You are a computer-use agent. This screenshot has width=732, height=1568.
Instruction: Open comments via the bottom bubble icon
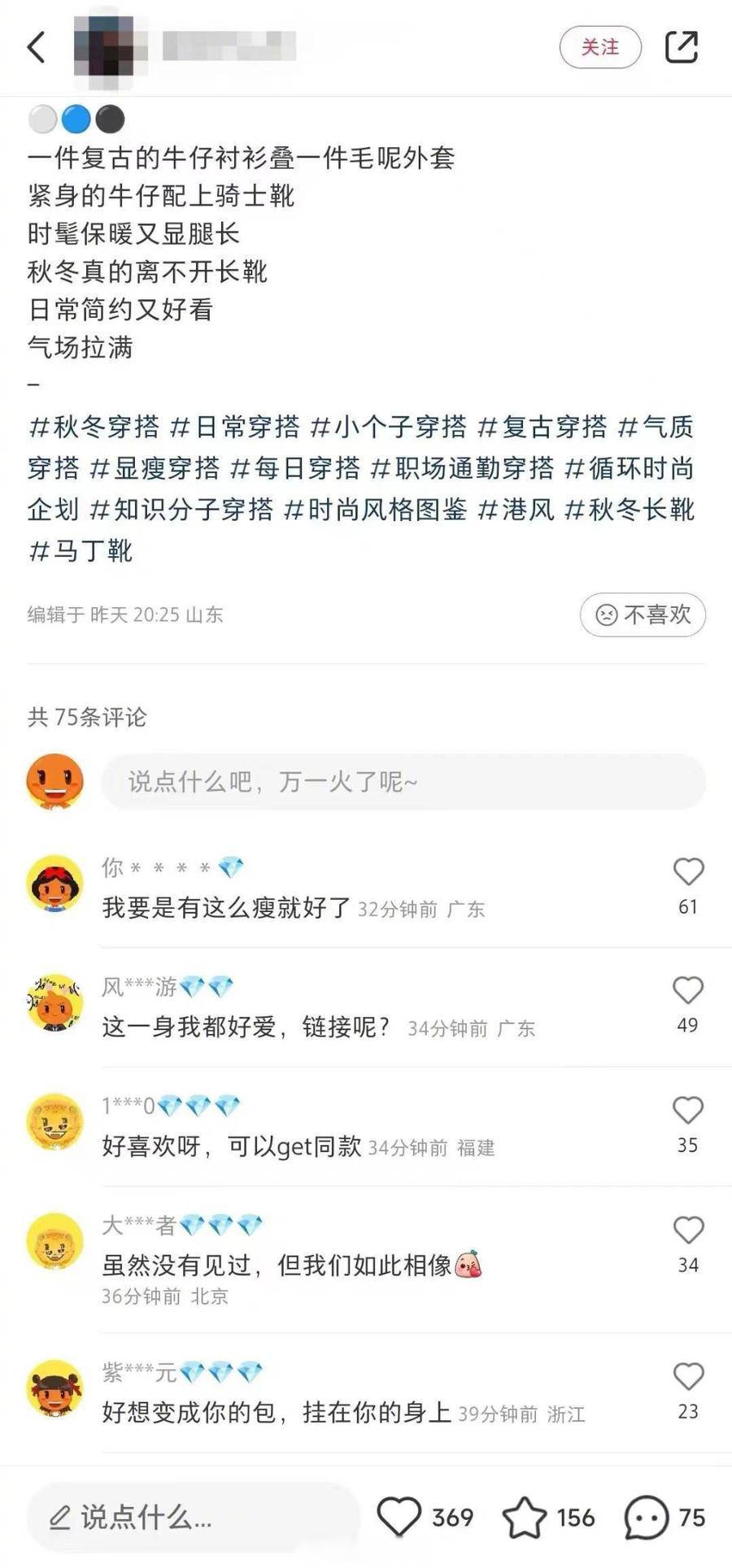coord(646,1518)
